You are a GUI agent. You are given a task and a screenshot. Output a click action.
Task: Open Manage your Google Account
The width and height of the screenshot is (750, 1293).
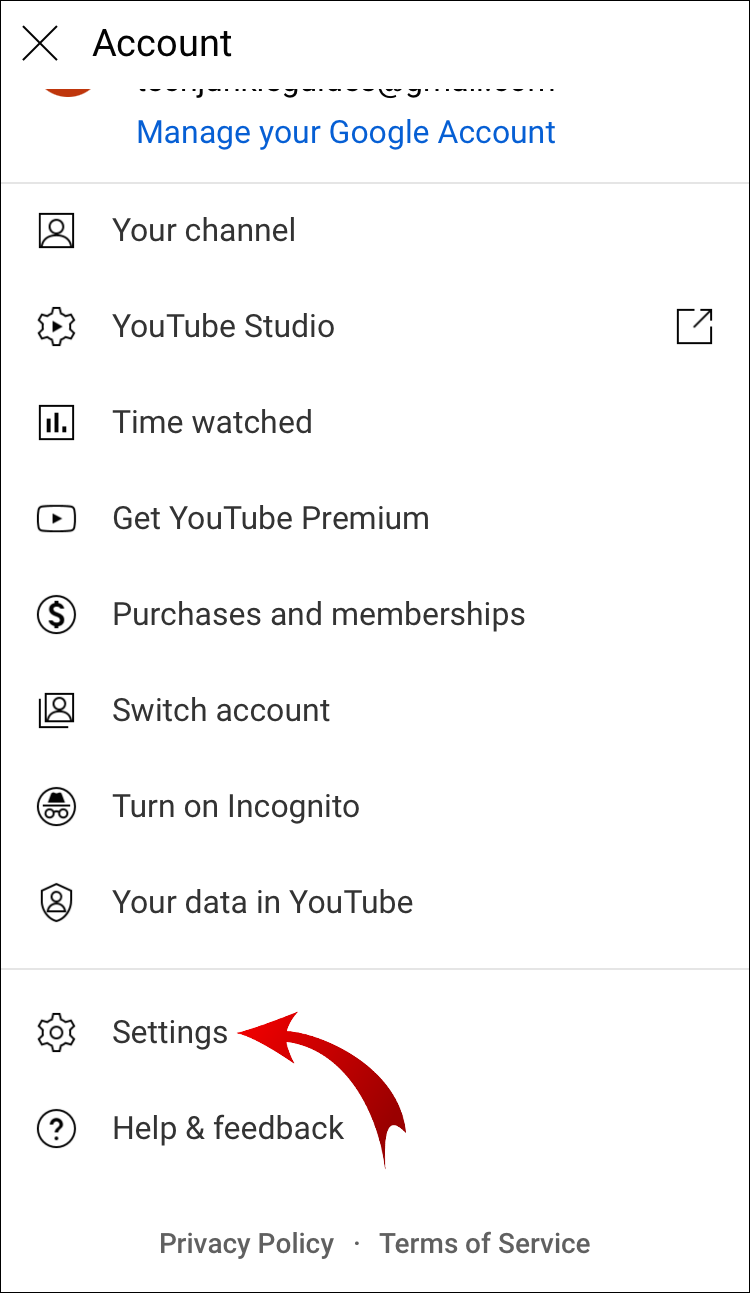point(346,132)
